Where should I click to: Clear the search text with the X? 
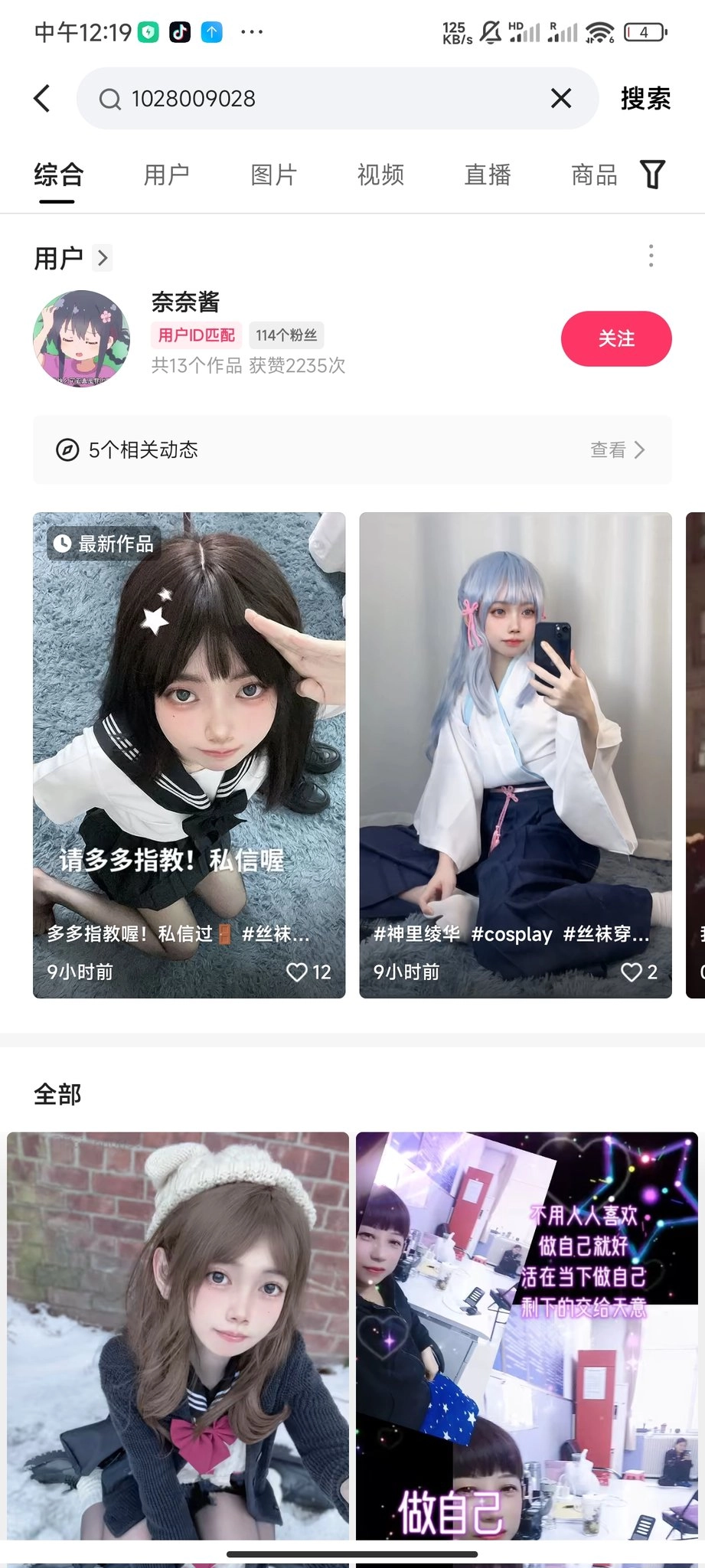[x=561, y=99]
